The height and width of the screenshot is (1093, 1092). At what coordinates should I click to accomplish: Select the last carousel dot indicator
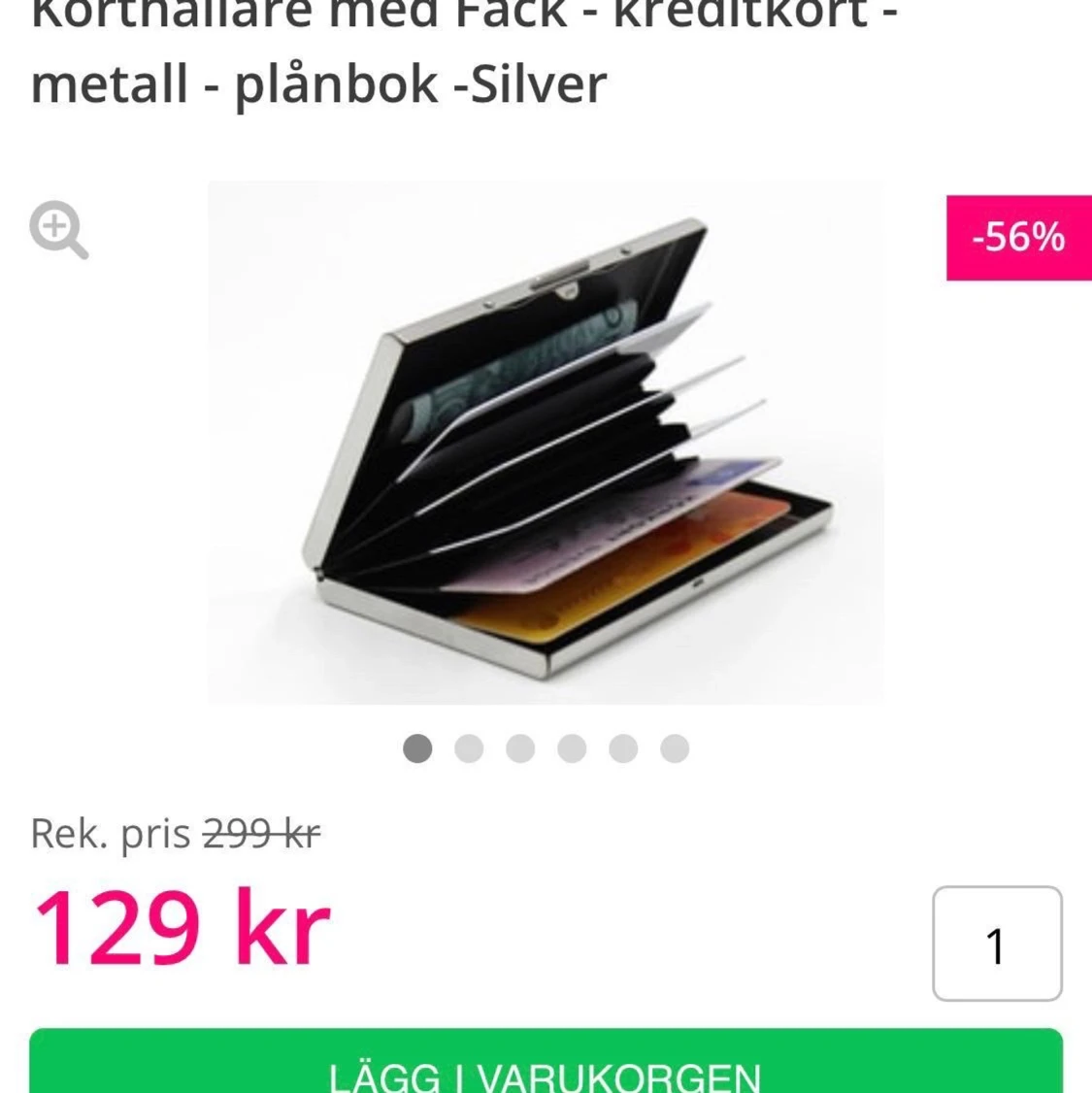[674, 748]
